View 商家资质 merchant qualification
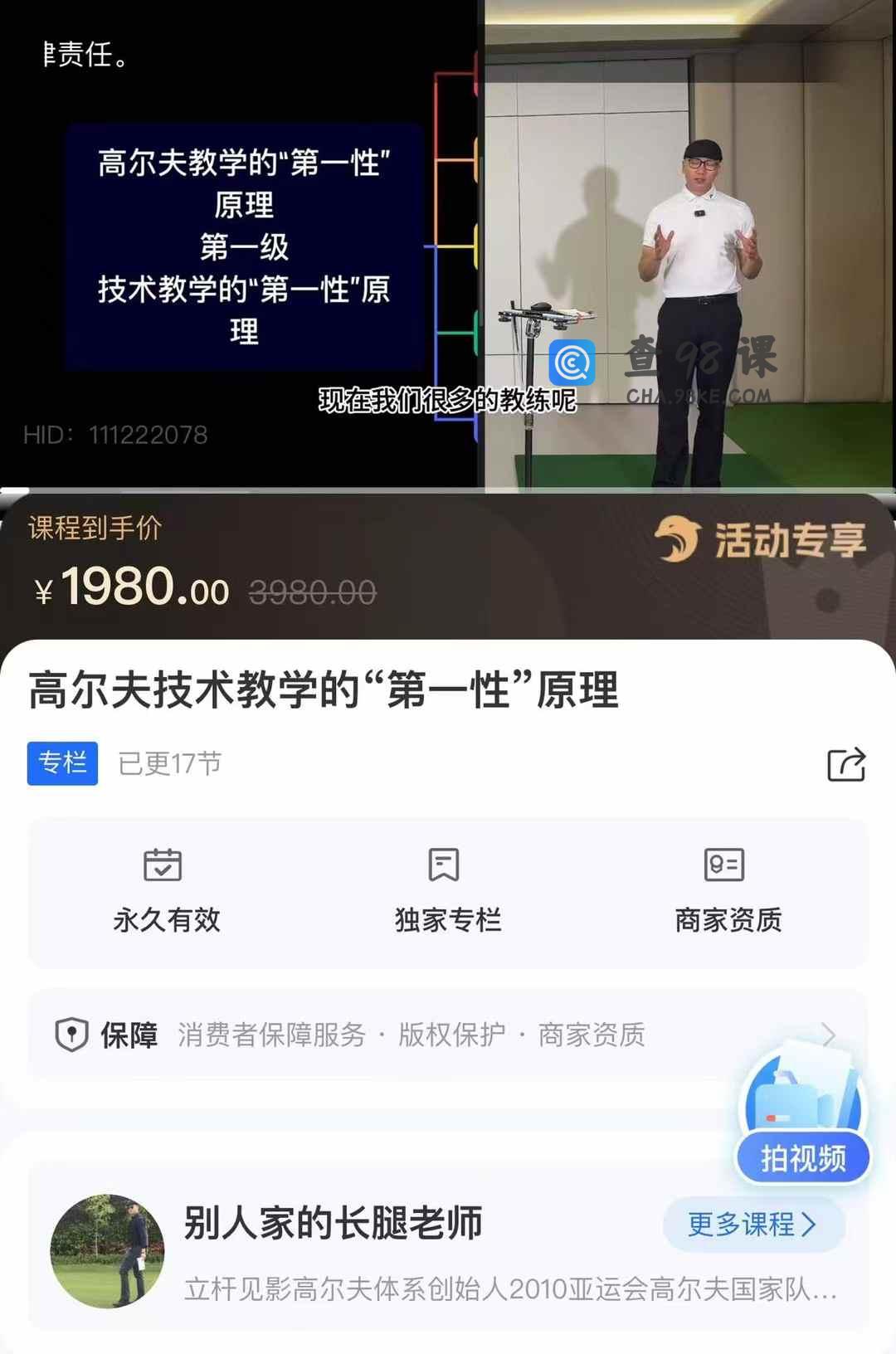The height and width of the screenshot is (1354, 896). [728, 892]
